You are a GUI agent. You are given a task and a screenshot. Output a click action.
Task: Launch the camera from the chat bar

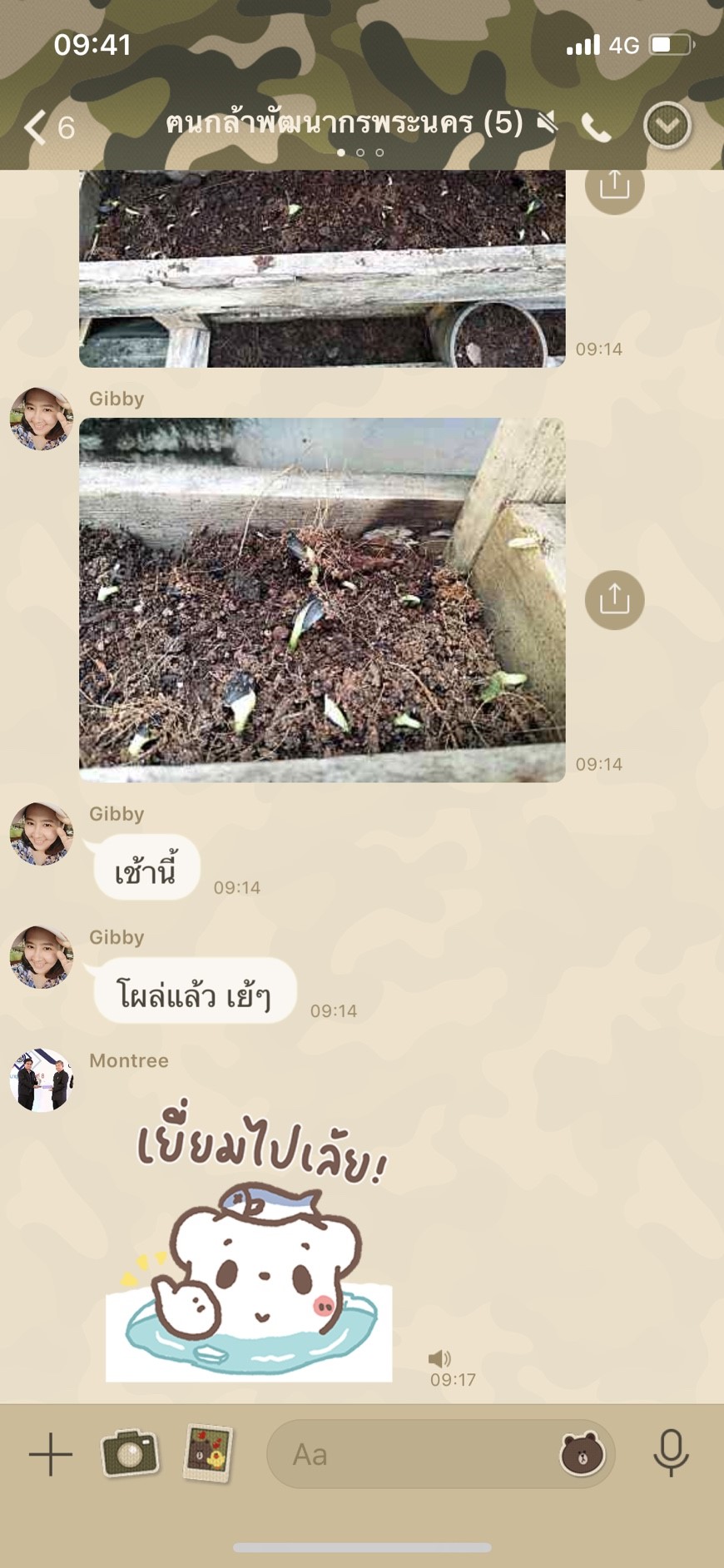pos(130,1453)
